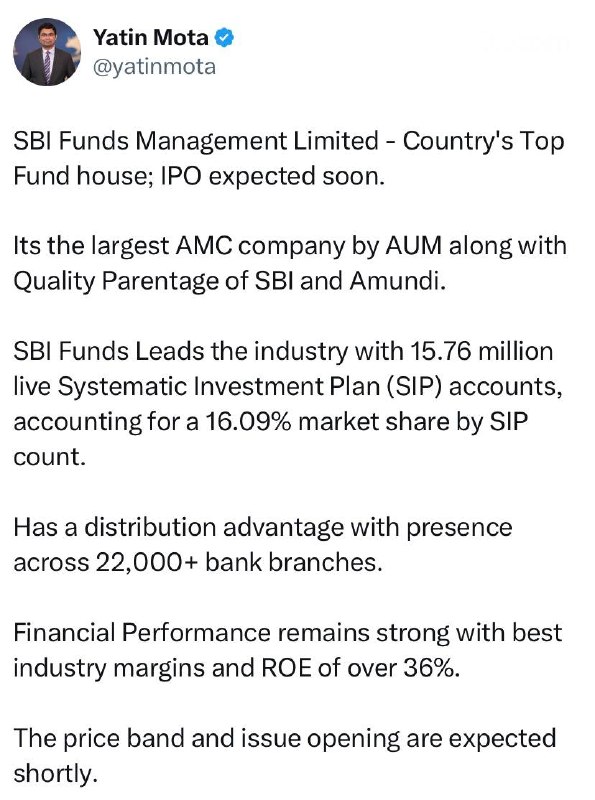This screenshot has height=800, width=595.
Task: Open the Yatin Mota display name
Action: pos(151,38)
